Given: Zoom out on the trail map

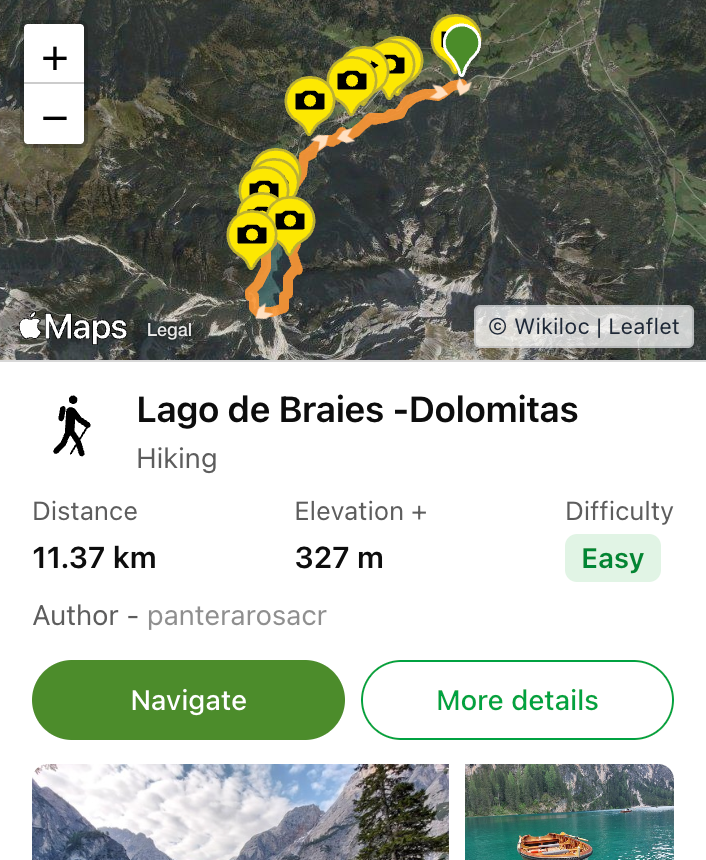Looking at the screenshot, I should pos(54,118).
